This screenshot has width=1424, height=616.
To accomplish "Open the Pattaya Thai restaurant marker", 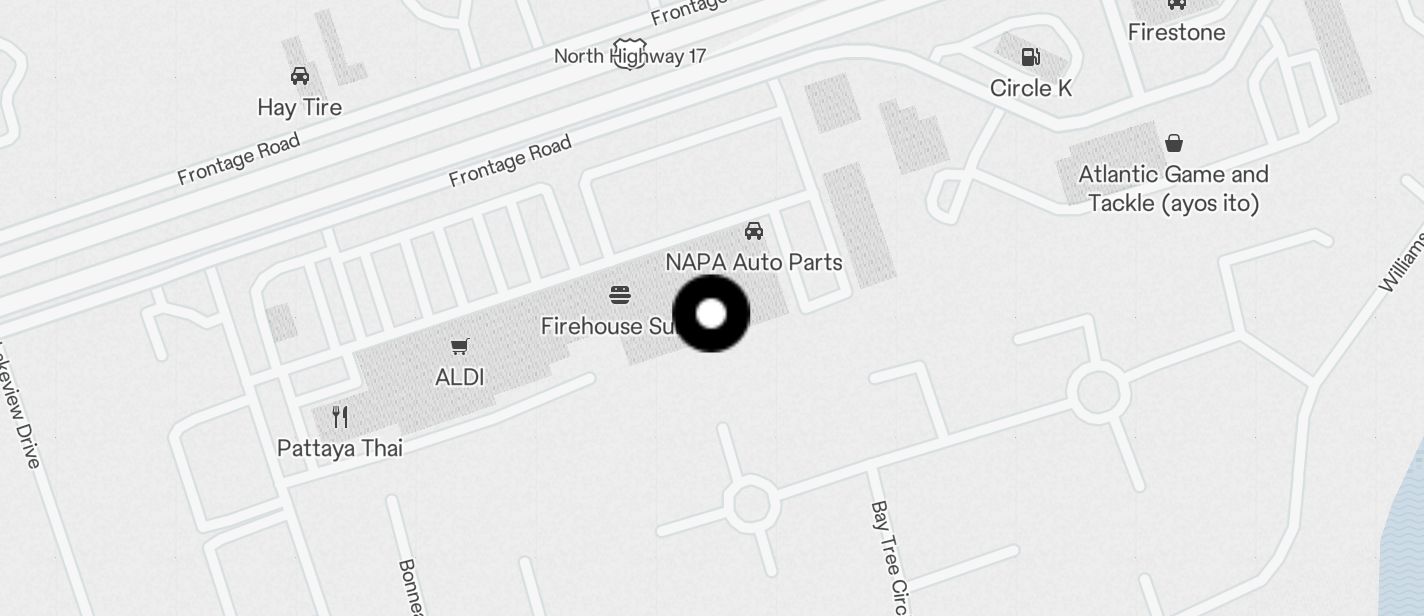I will pos(340,417).
